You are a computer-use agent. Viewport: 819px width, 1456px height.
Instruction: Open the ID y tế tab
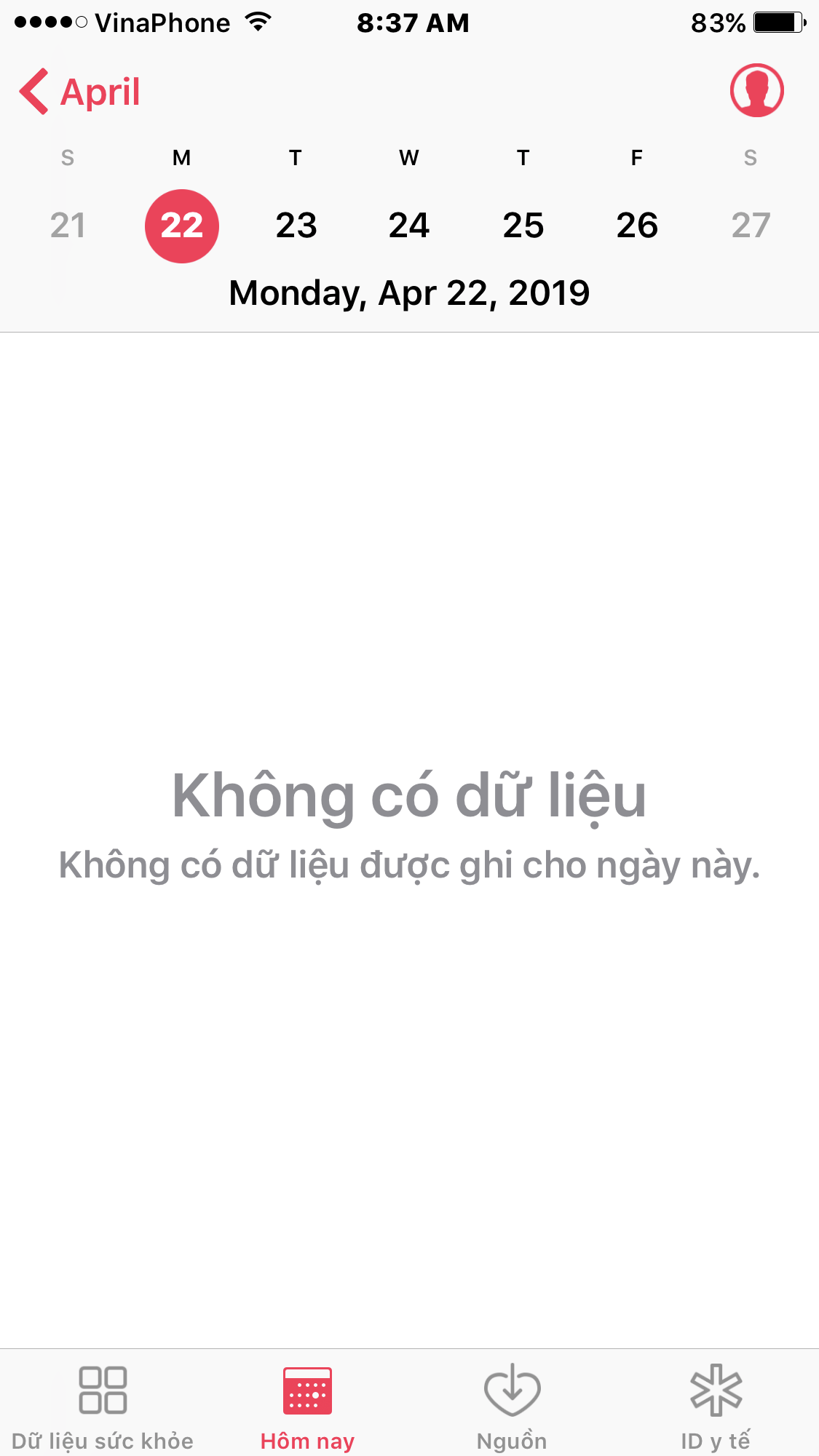pyautogui.click(x=716, y=1406)
